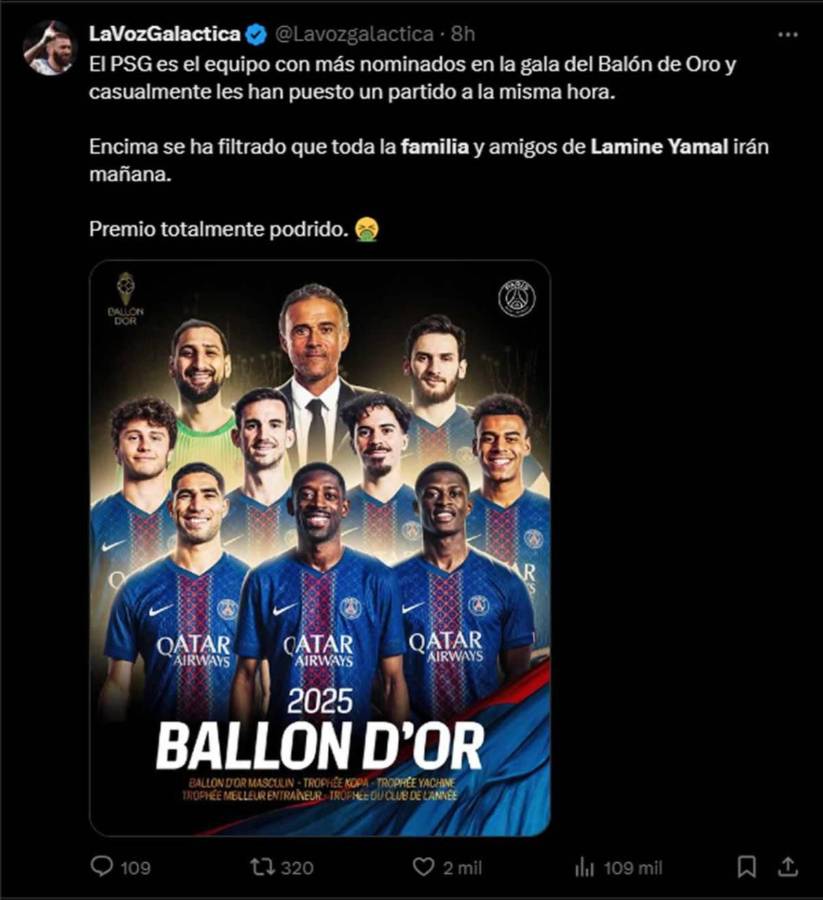This screenshot has height=900, width=823.
Task: Open the more options ellipsis menu
Action: (x=786, y=30)
